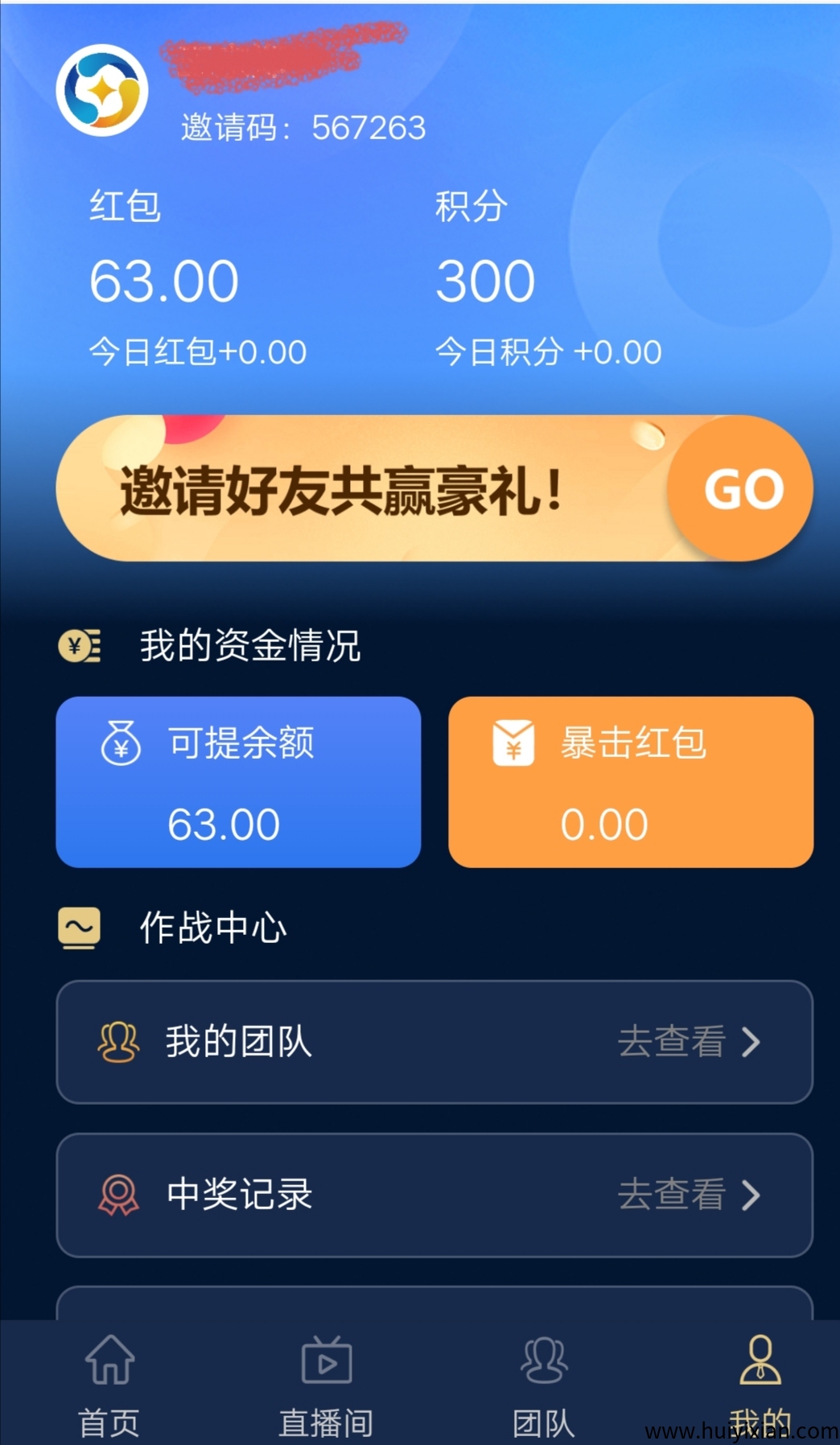The width and height of the screenshot is (840, 1445).
Task: Click the medal icon beside 中奖记录
Action: click(117, 1196)
